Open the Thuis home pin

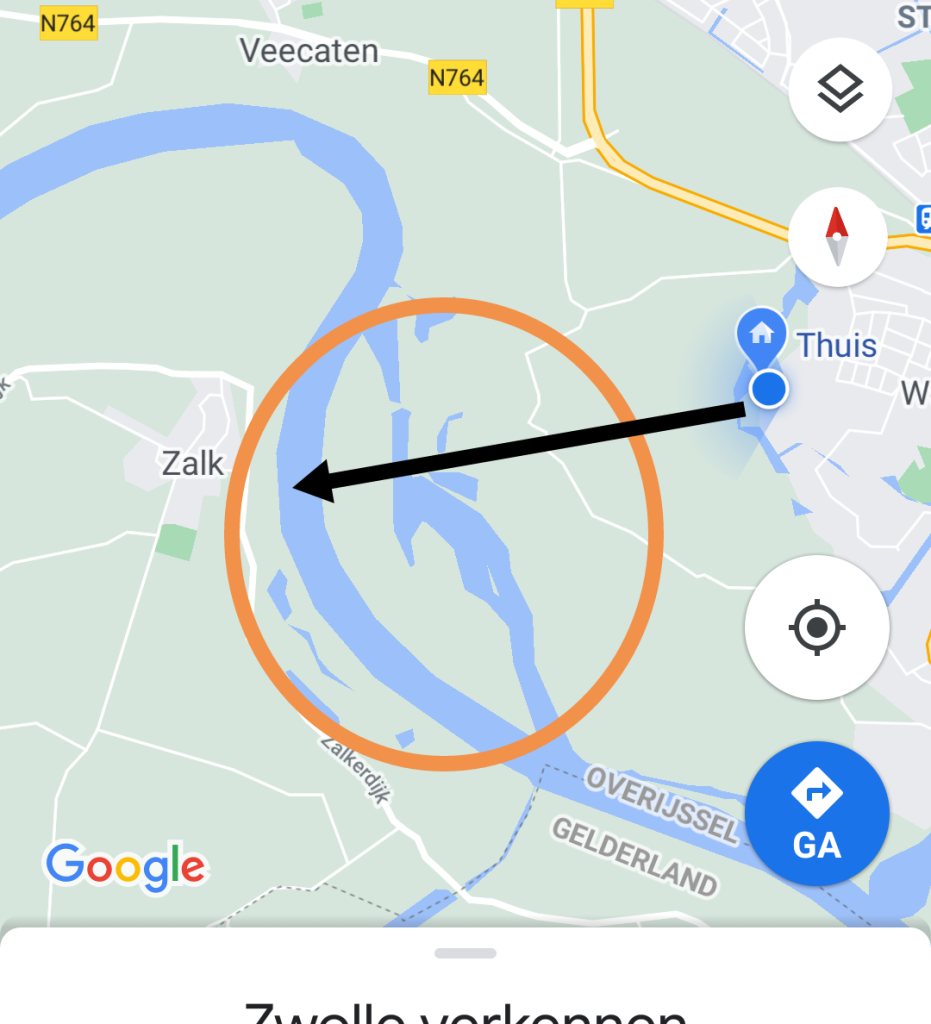pos(761,335)
